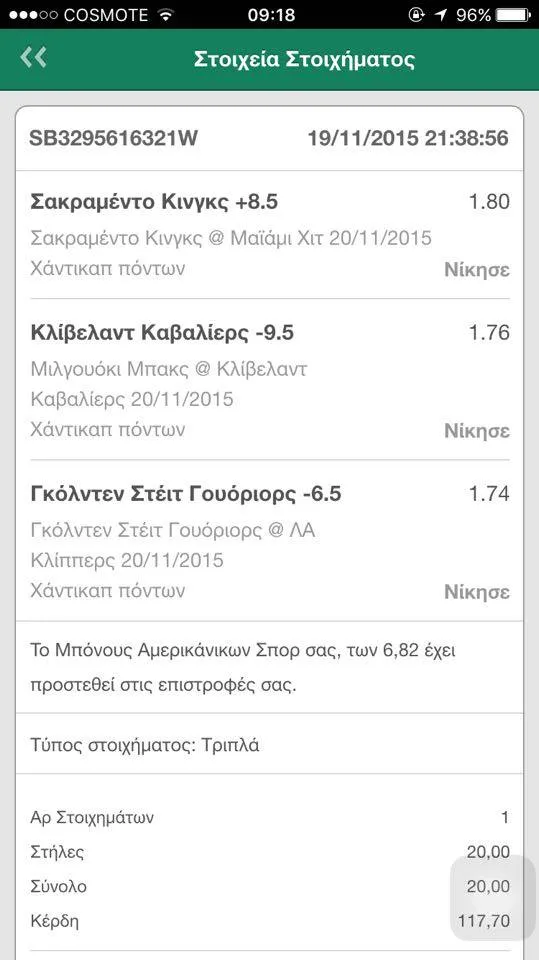Go back using the double-arrow icon

[33, 58]
